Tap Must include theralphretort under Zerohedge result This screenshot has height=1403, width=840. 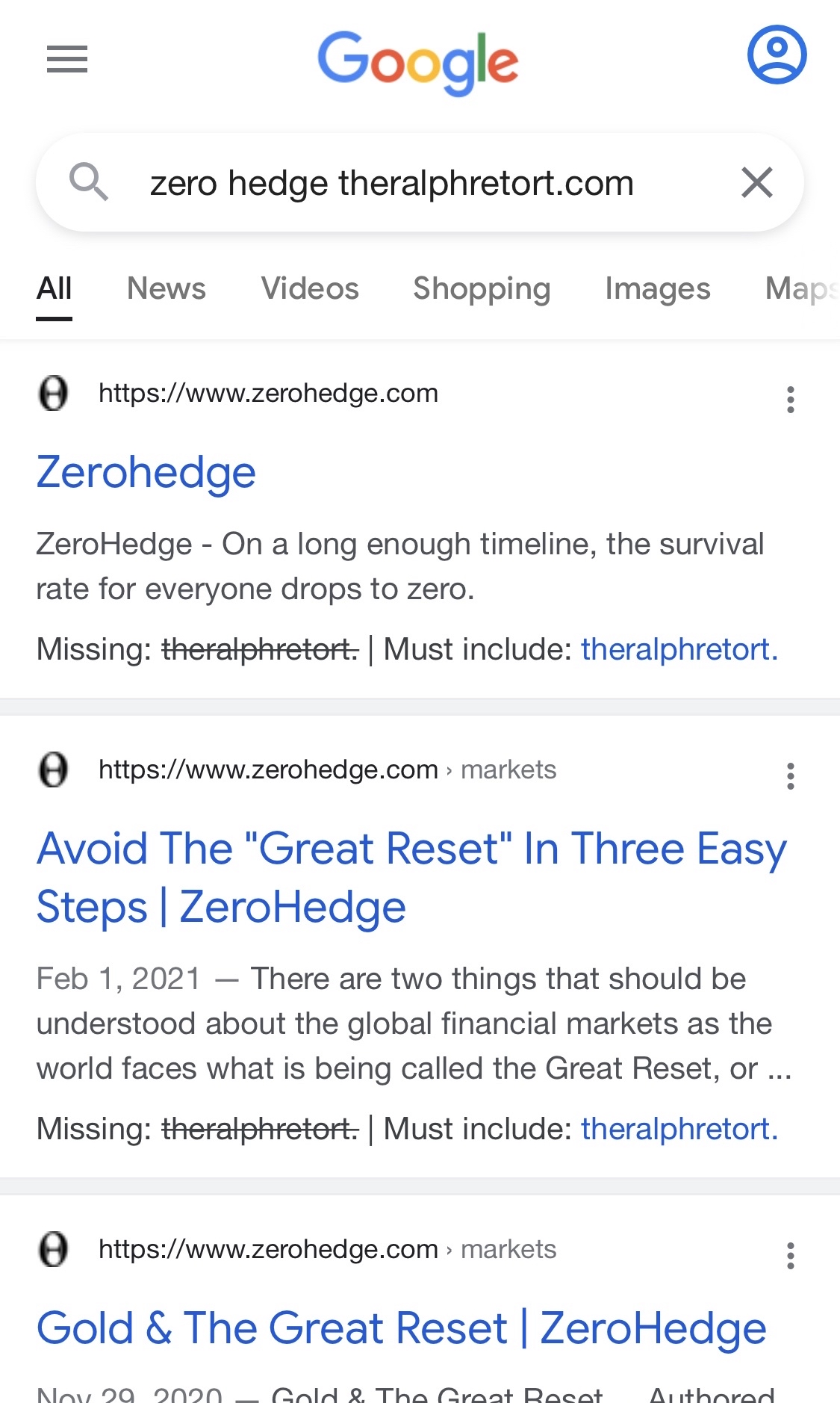679,649
